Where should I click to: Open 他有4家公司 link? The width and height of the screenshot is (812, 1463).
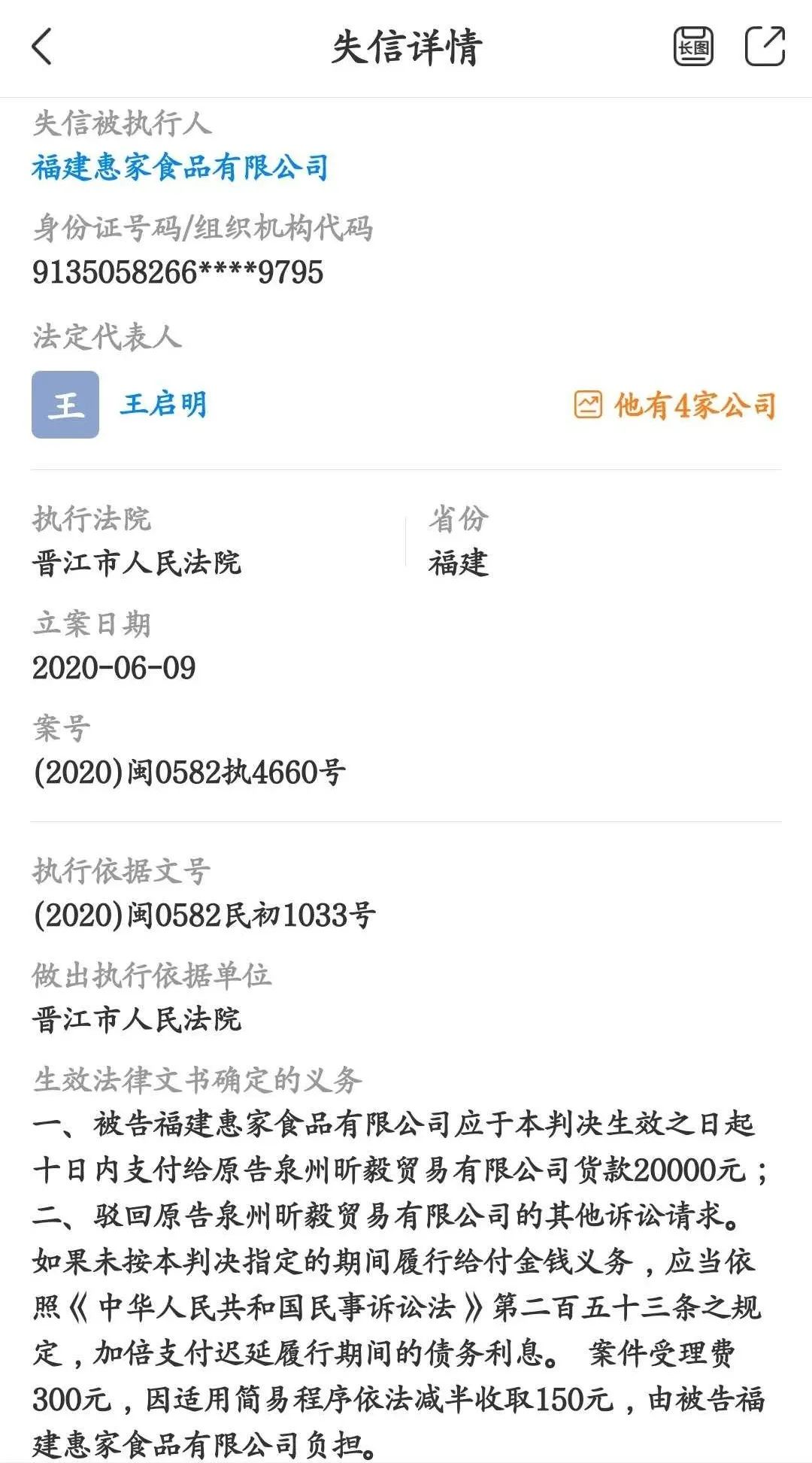tap(675, 405)
